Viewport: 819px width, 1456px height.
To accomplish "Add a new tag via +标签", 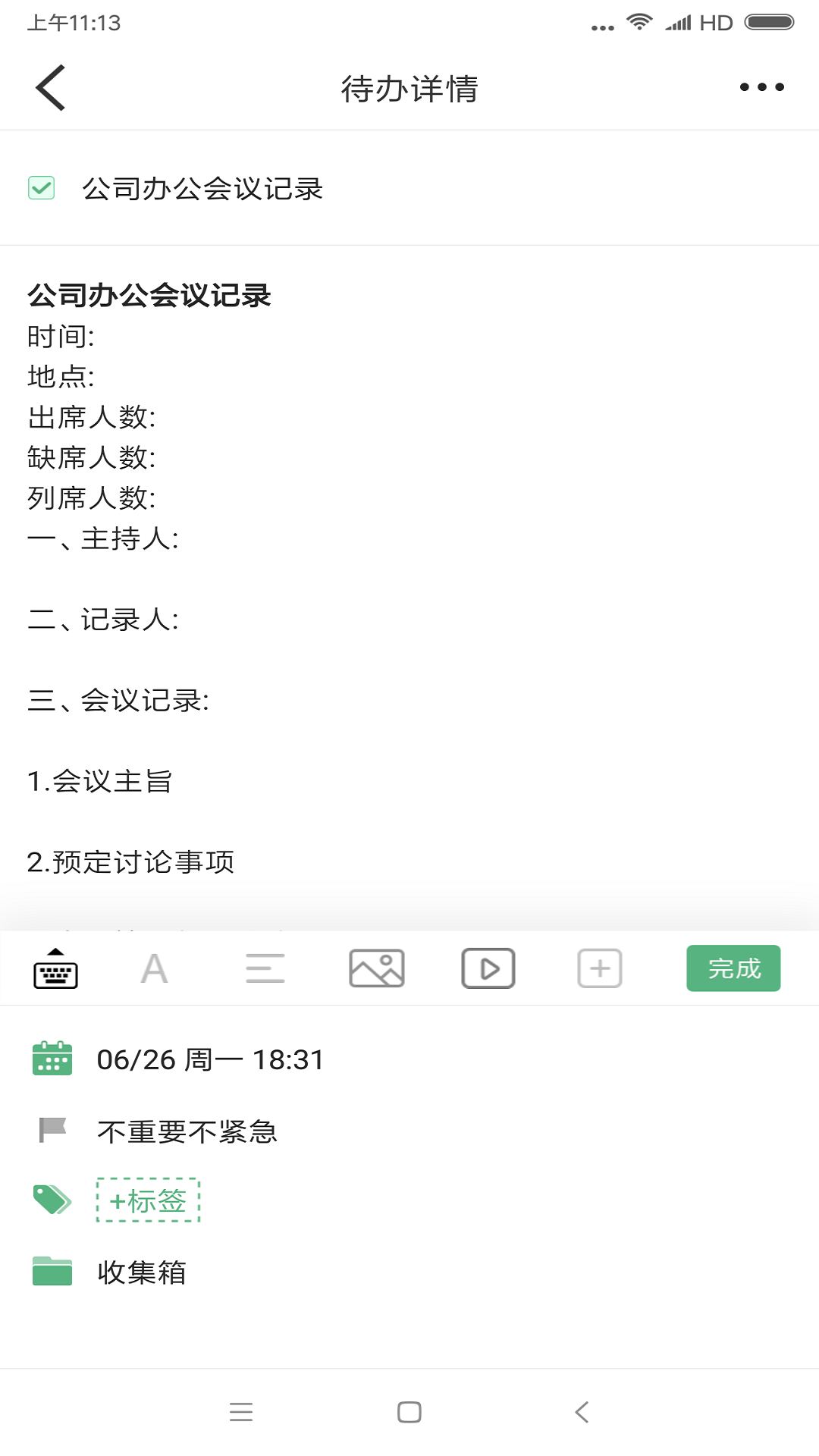I will [x=148, y=1200].
